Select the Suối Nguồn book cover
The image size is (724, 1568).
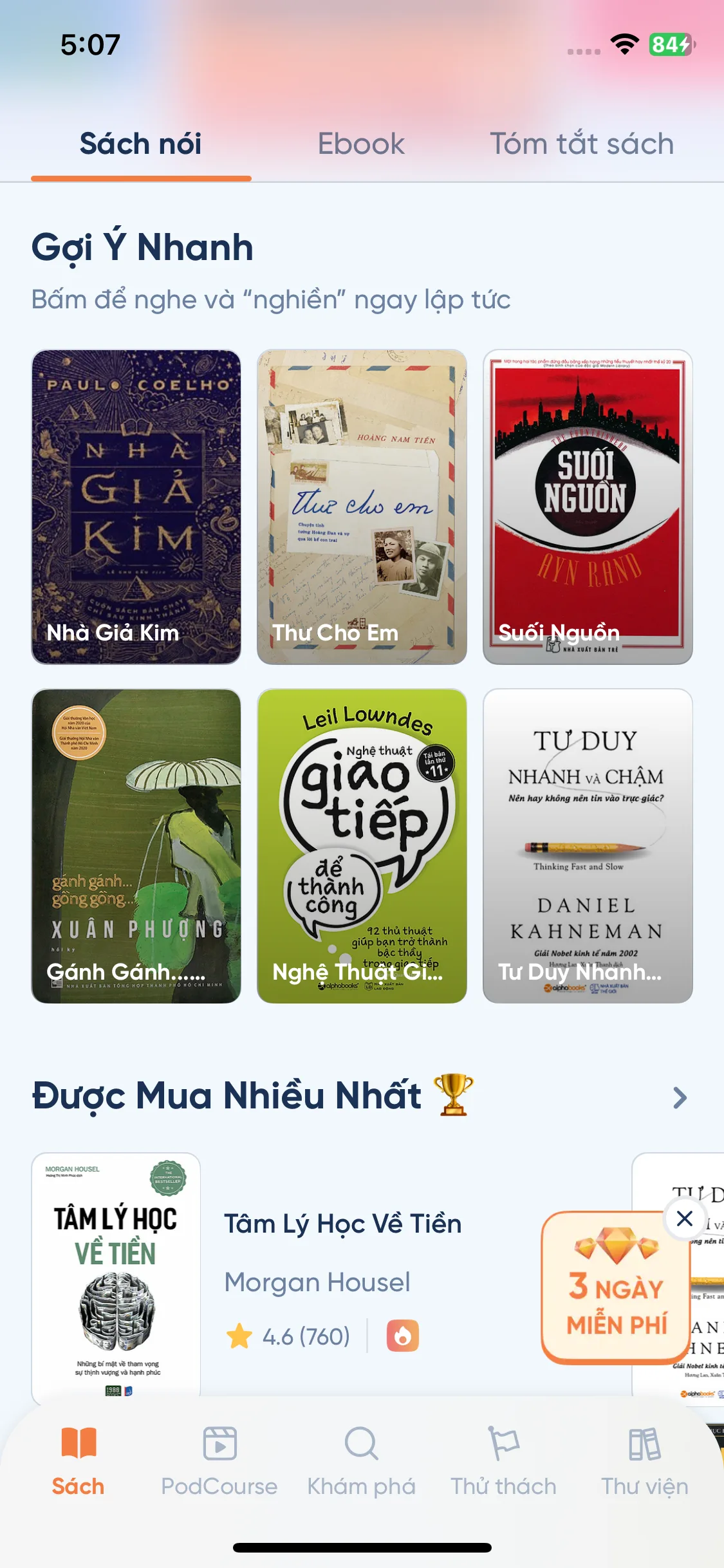(588, 507)
